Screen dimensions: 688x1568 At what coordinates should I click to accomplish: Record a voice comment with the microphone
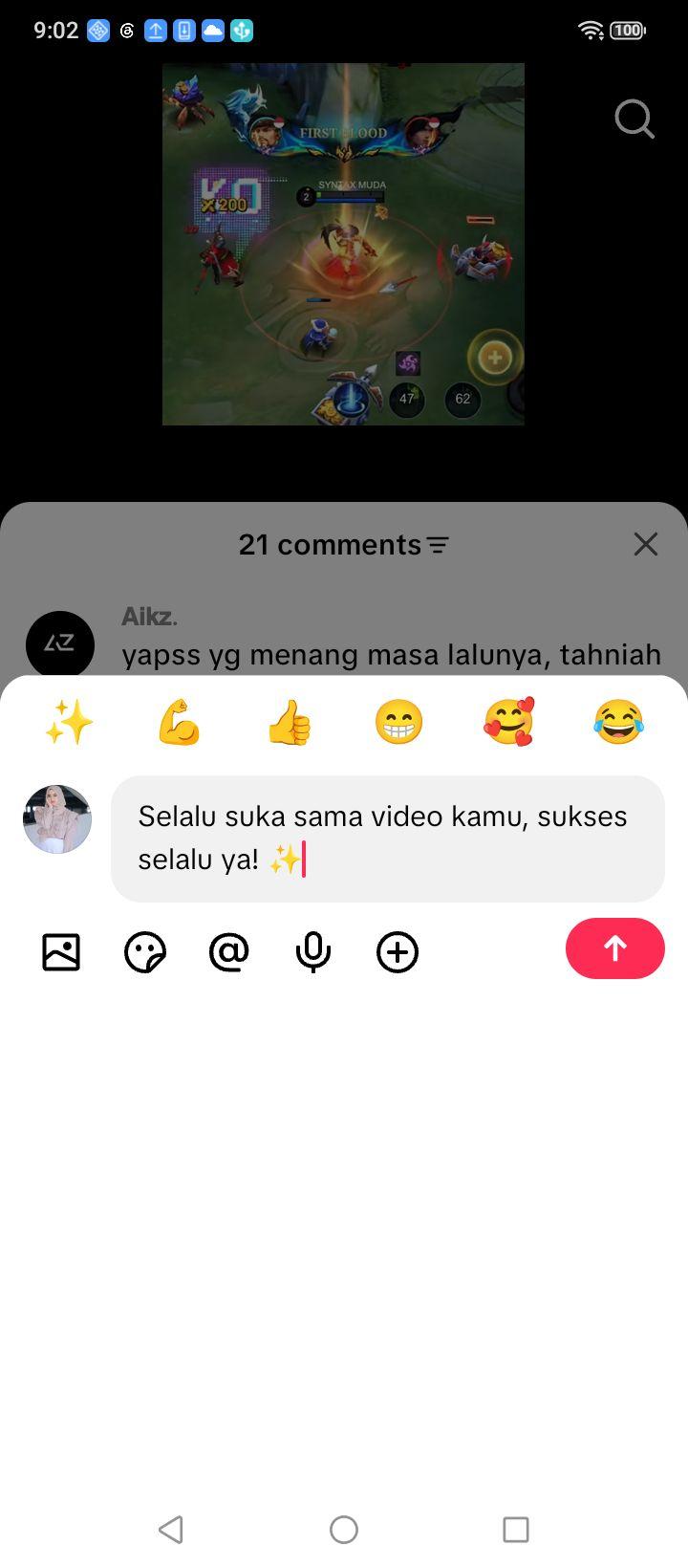(x=313, y=952)
